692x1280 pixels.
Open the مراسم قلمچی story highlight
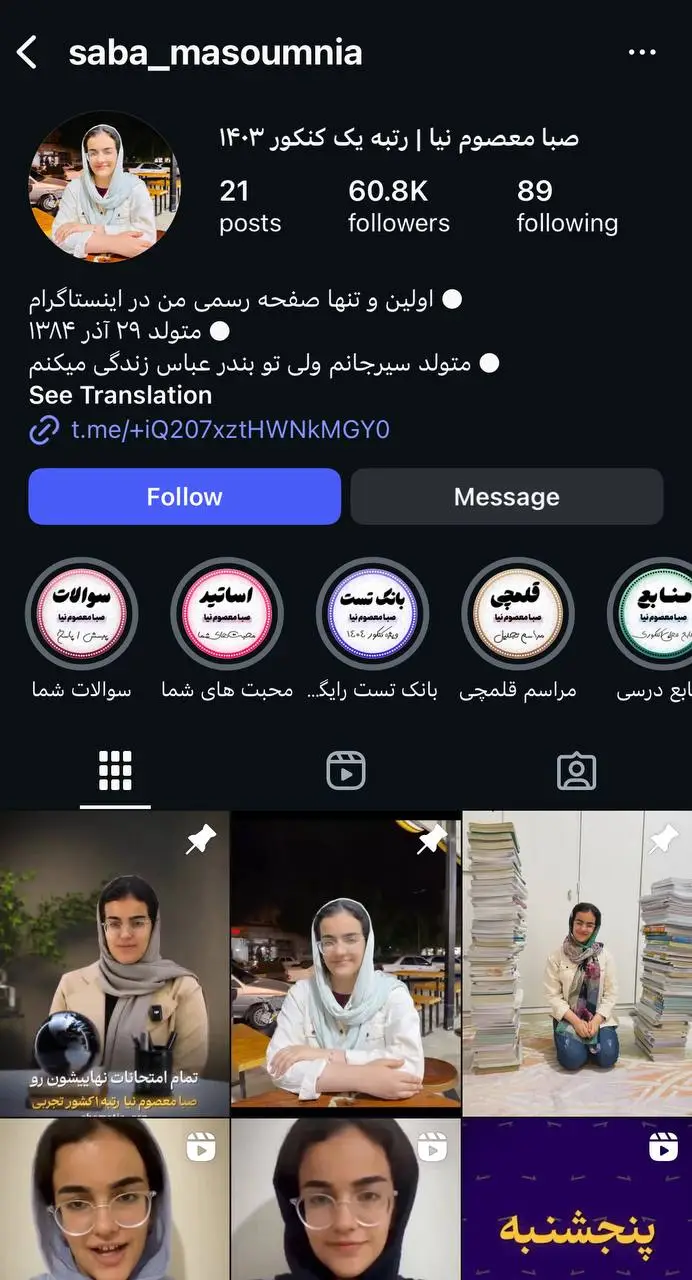pyautogui.click(x=518, y=613)
